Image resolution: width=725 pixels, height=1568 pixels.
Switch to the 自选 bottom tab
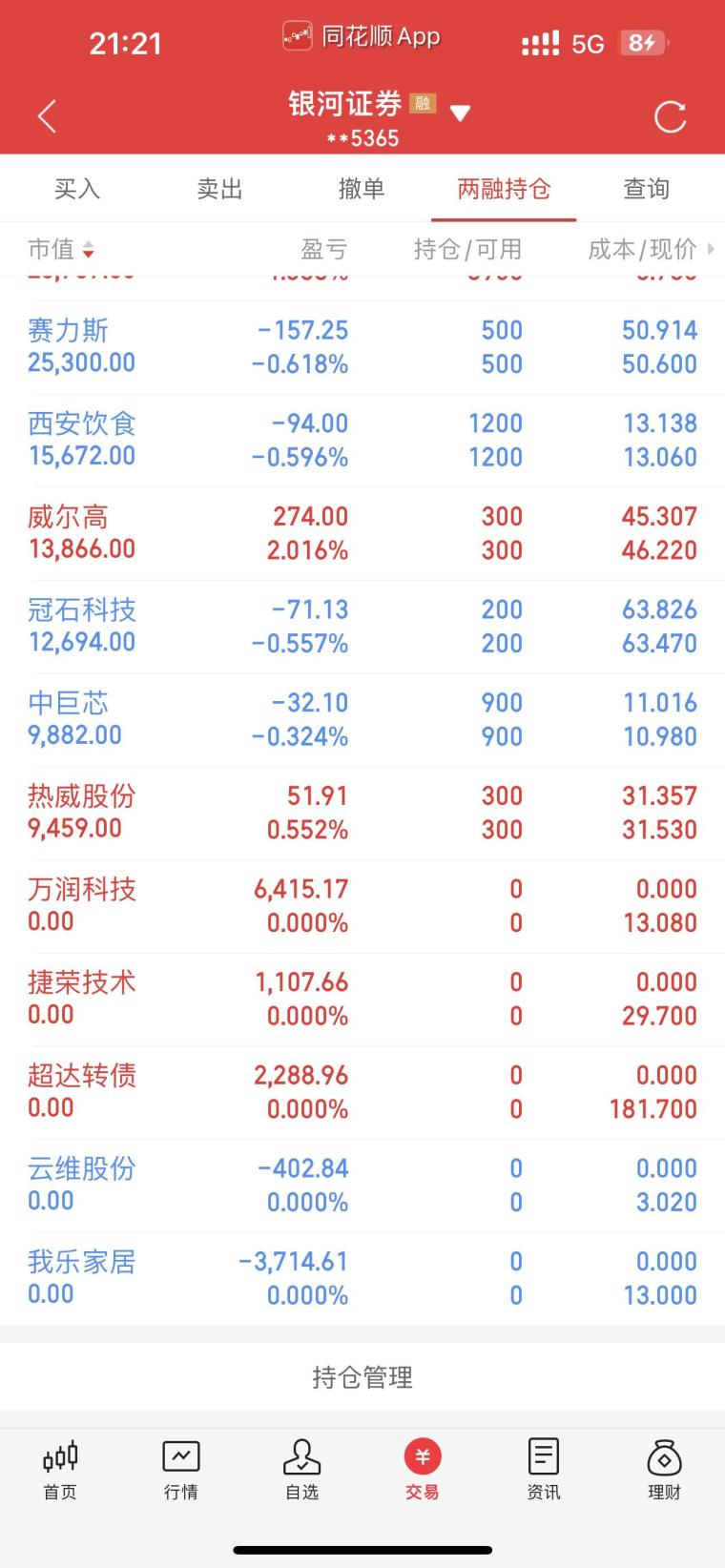tap(301, 1470)
